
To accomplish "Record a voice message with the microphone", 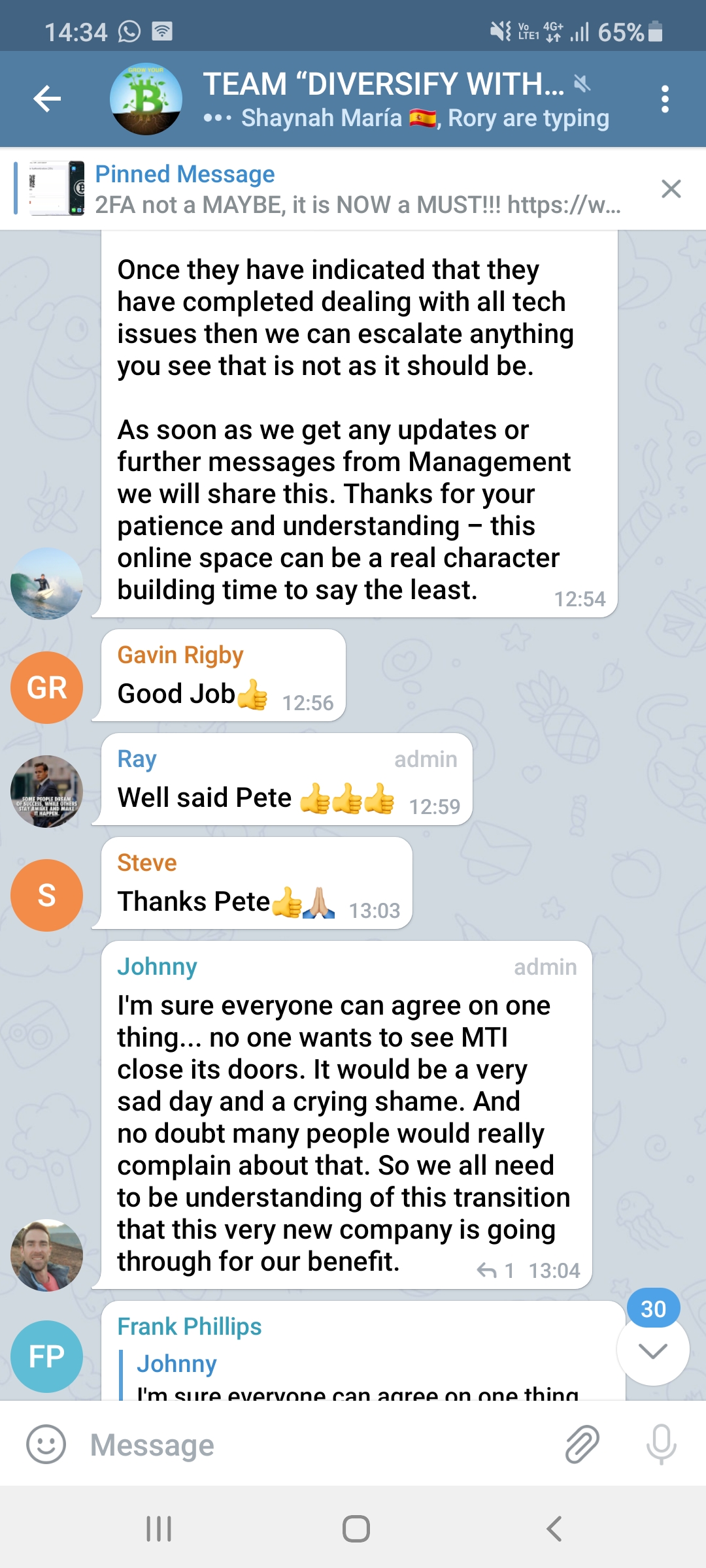I will pos(661,1444).
